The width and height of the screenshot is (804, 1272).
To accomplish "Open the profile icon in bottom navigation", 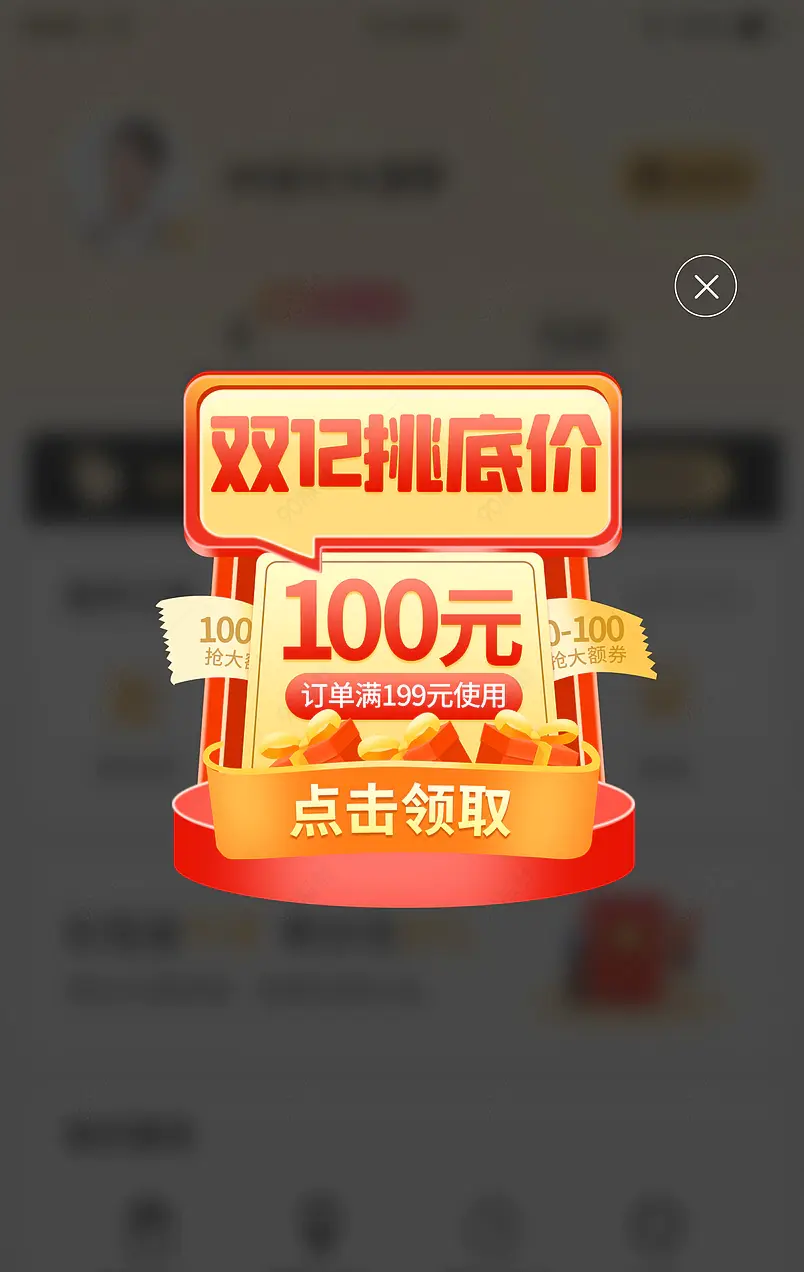I will (655, 1220).
